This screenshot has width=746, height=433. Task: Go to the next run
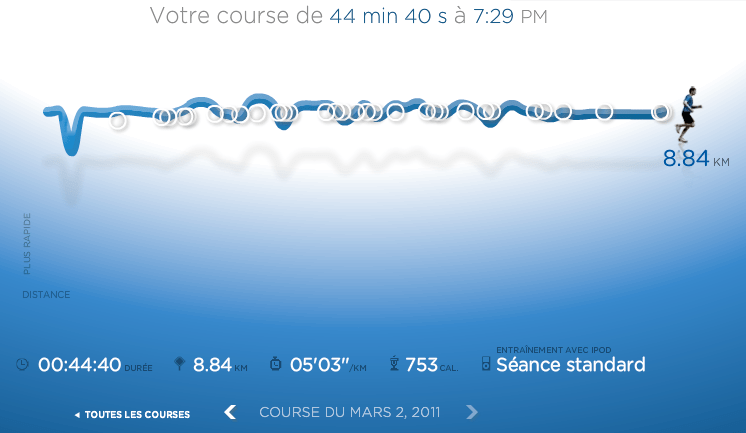tap(472, 412)
